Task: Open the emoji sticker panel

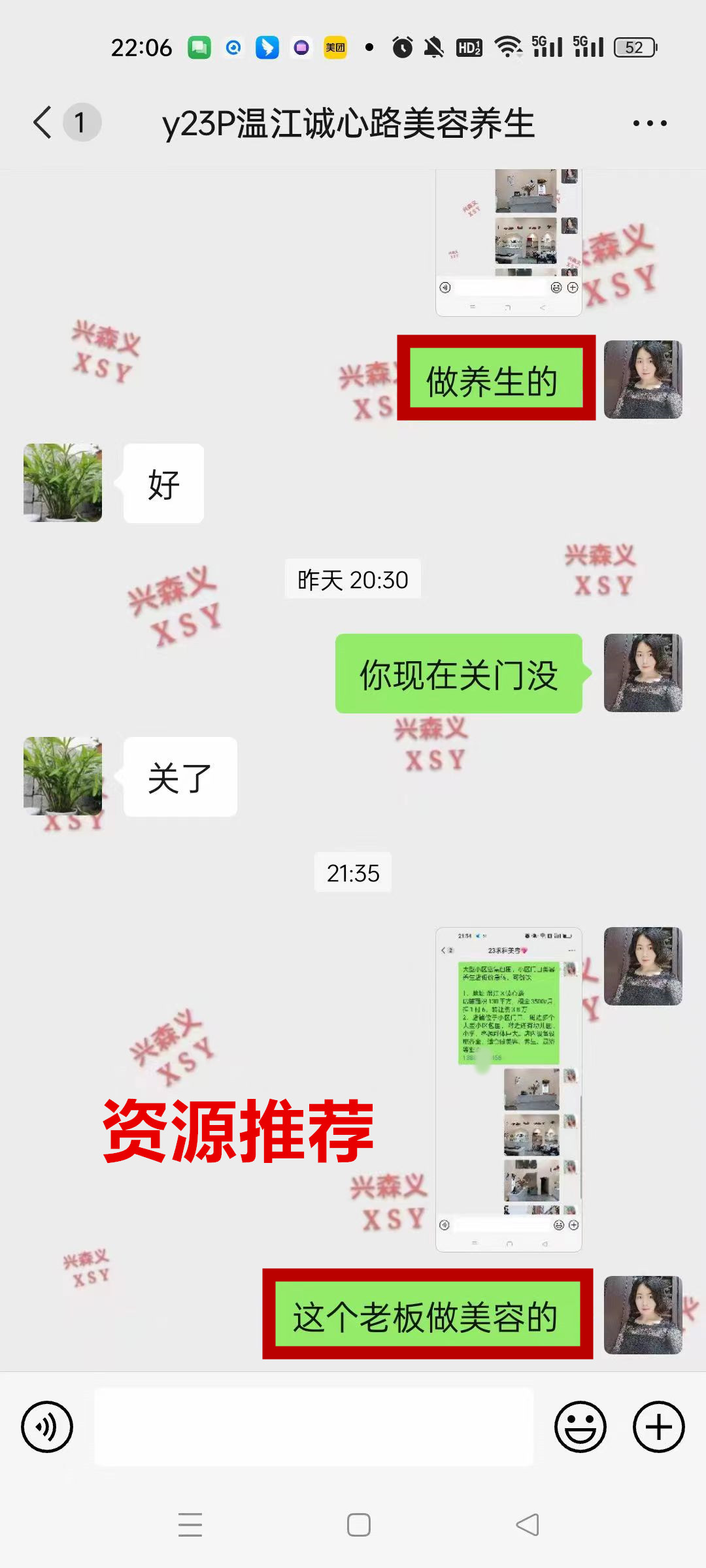Action: tap(580, 1427)
